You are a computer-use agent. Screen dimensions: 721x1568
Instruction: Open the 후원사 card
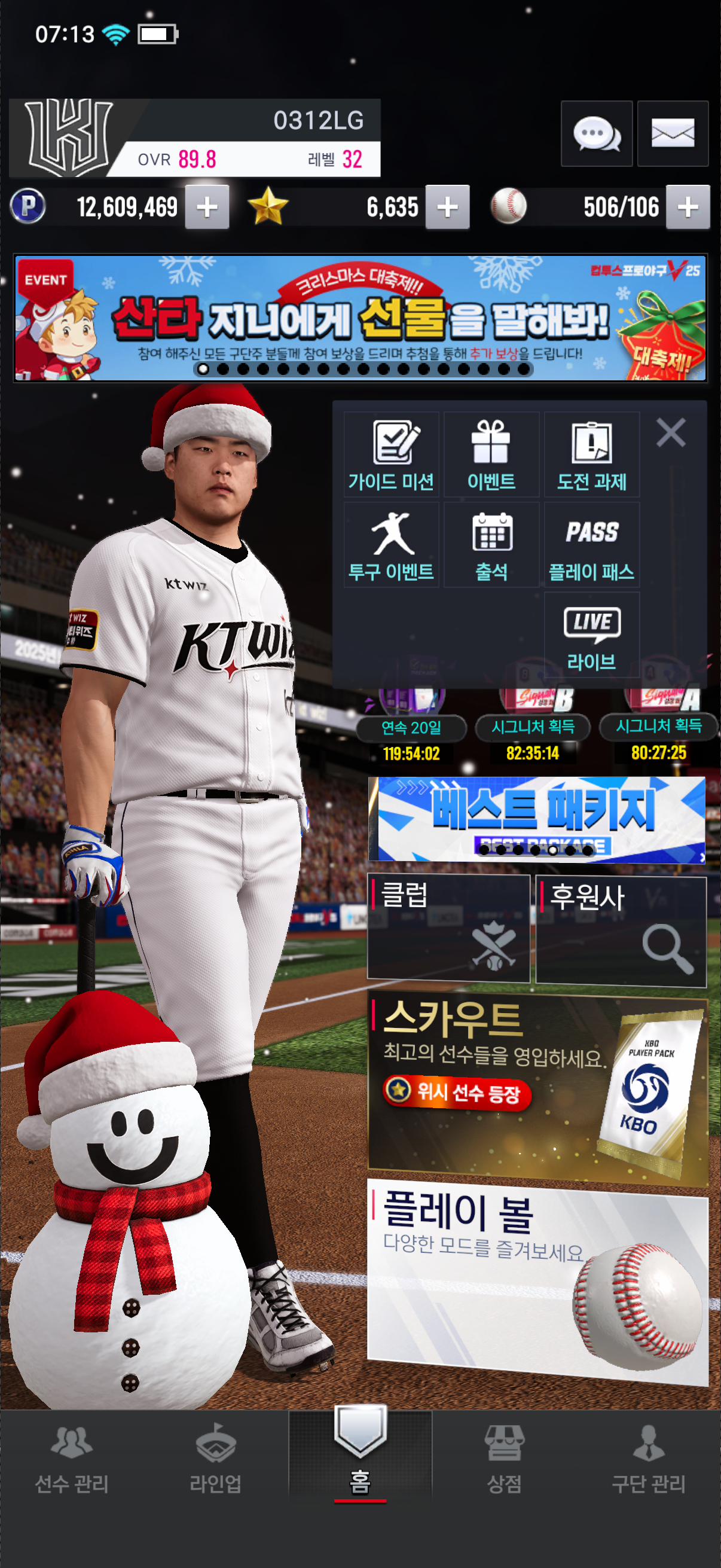tap(621, 929)
